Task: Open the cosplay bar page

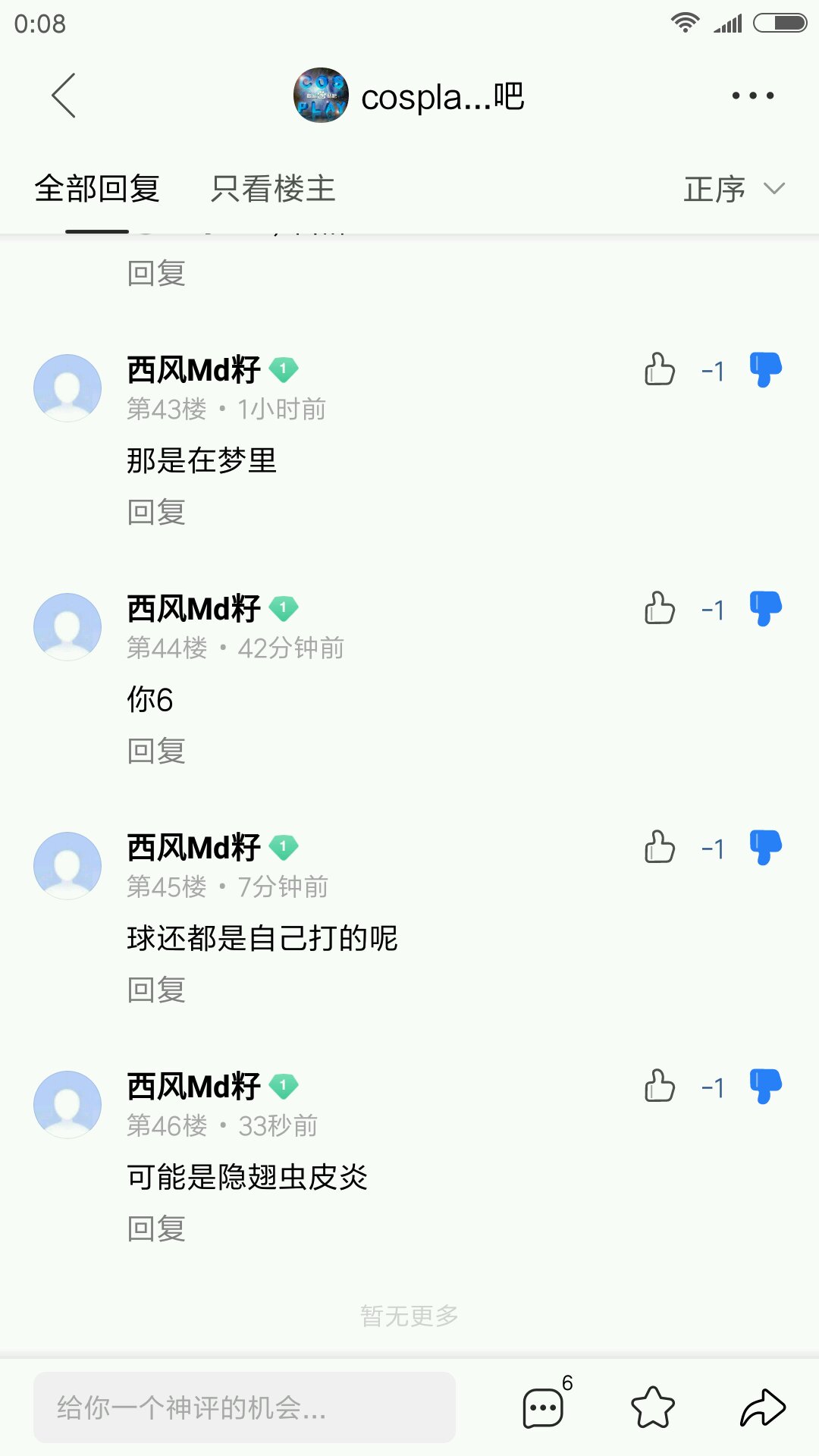Action: [409, 96]
